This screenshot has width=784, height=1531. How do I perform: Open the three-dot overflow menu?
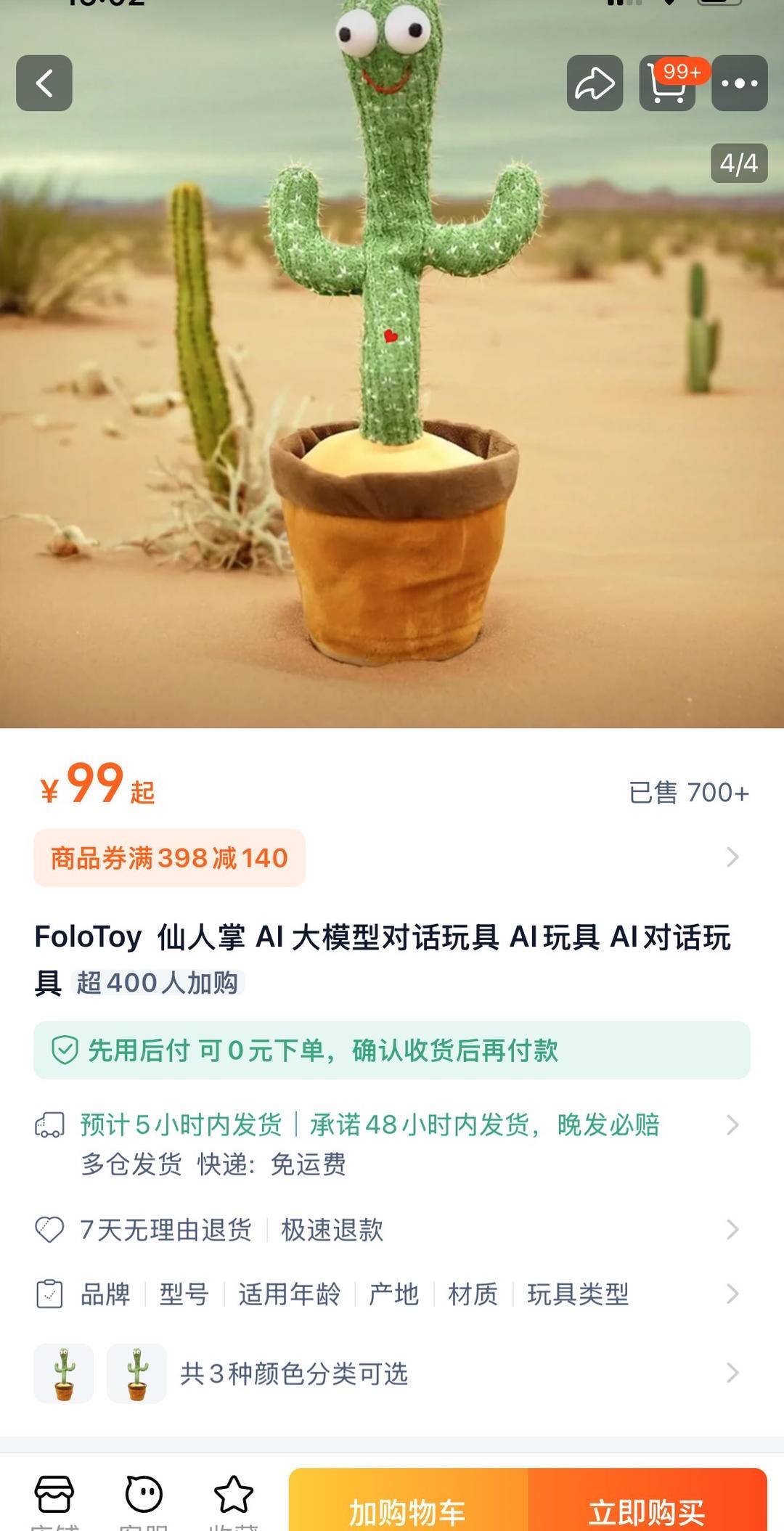[739, 83]
